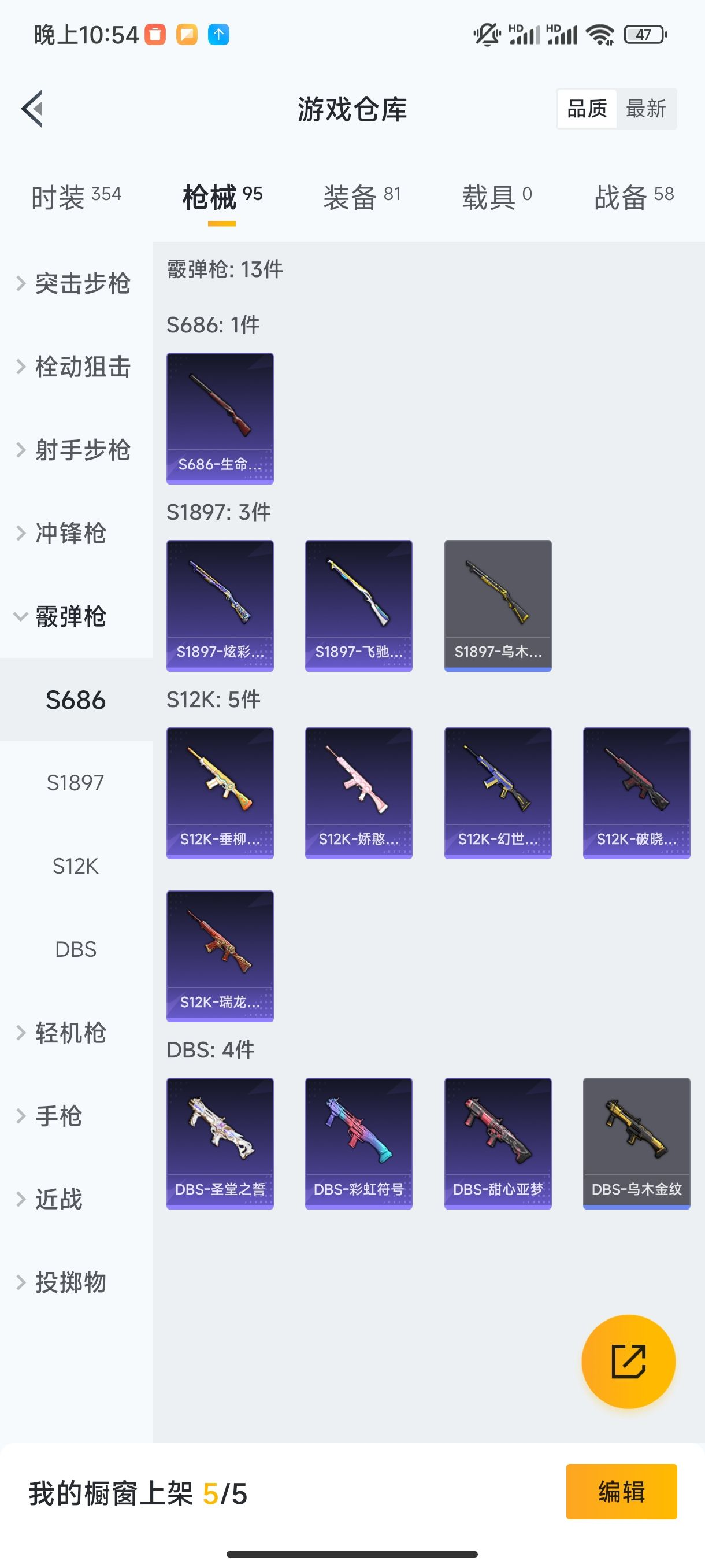The image size is (705, 1568).
Task: Open the DBS-圣堂之誓 skin
Action: click(x=220, y=1143)
